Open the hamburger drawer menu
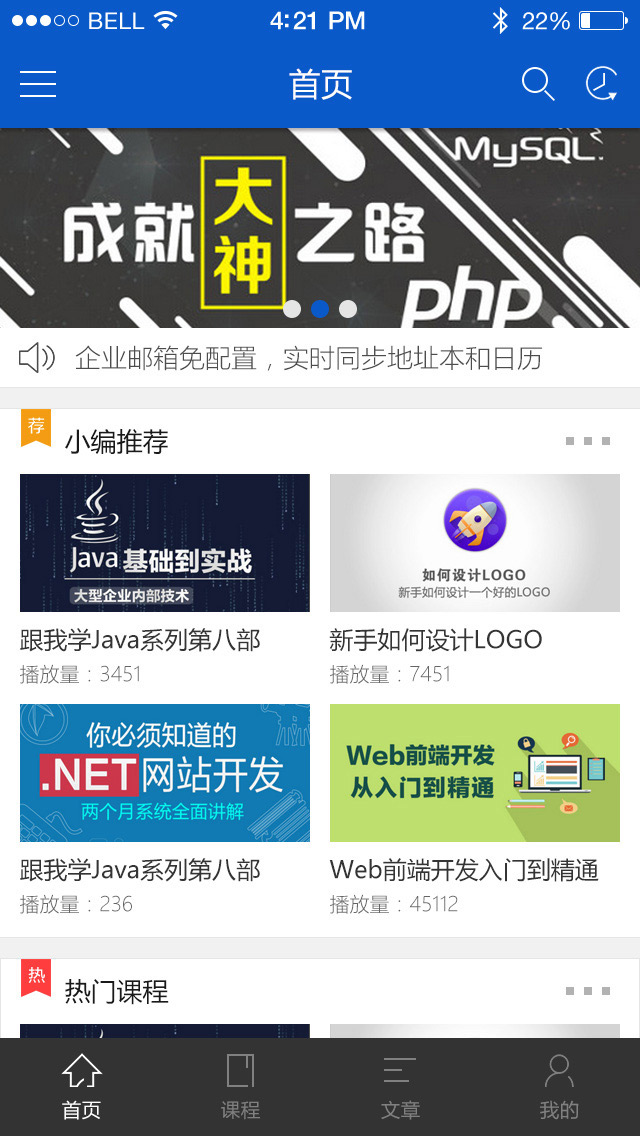640x1136 pixels. [38, 84]
